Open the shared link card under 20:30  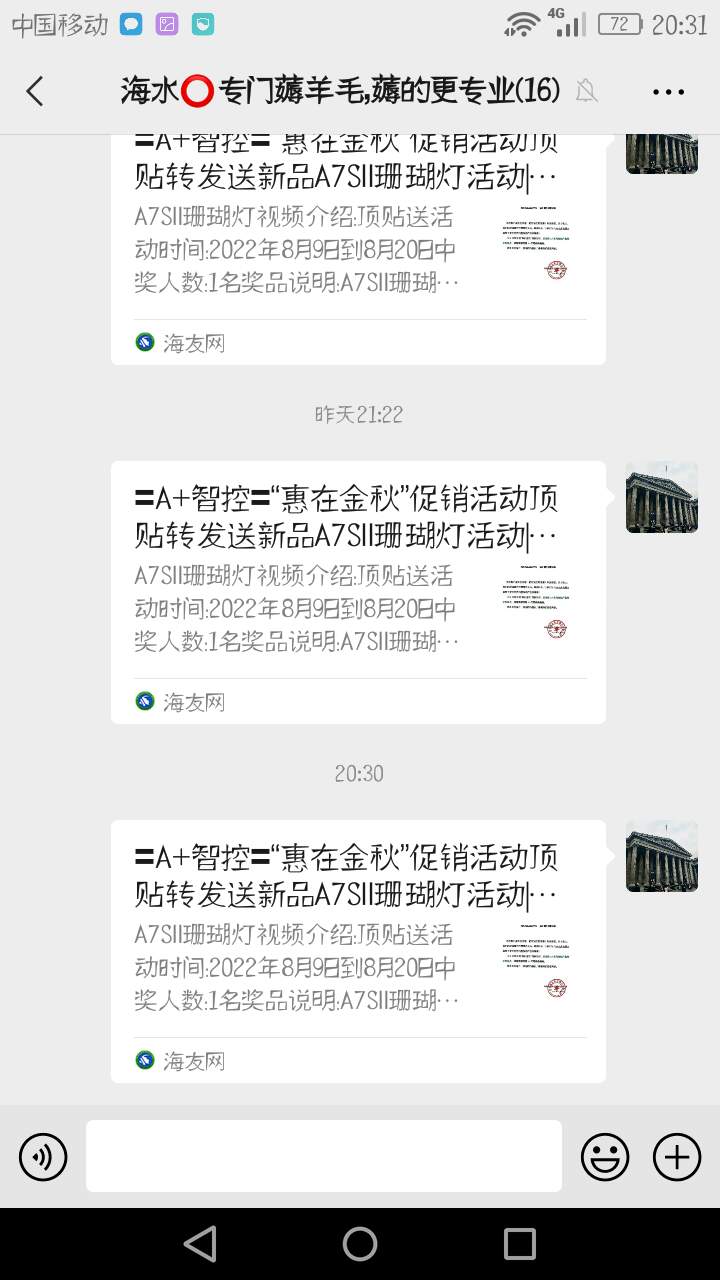pos(358,950)
